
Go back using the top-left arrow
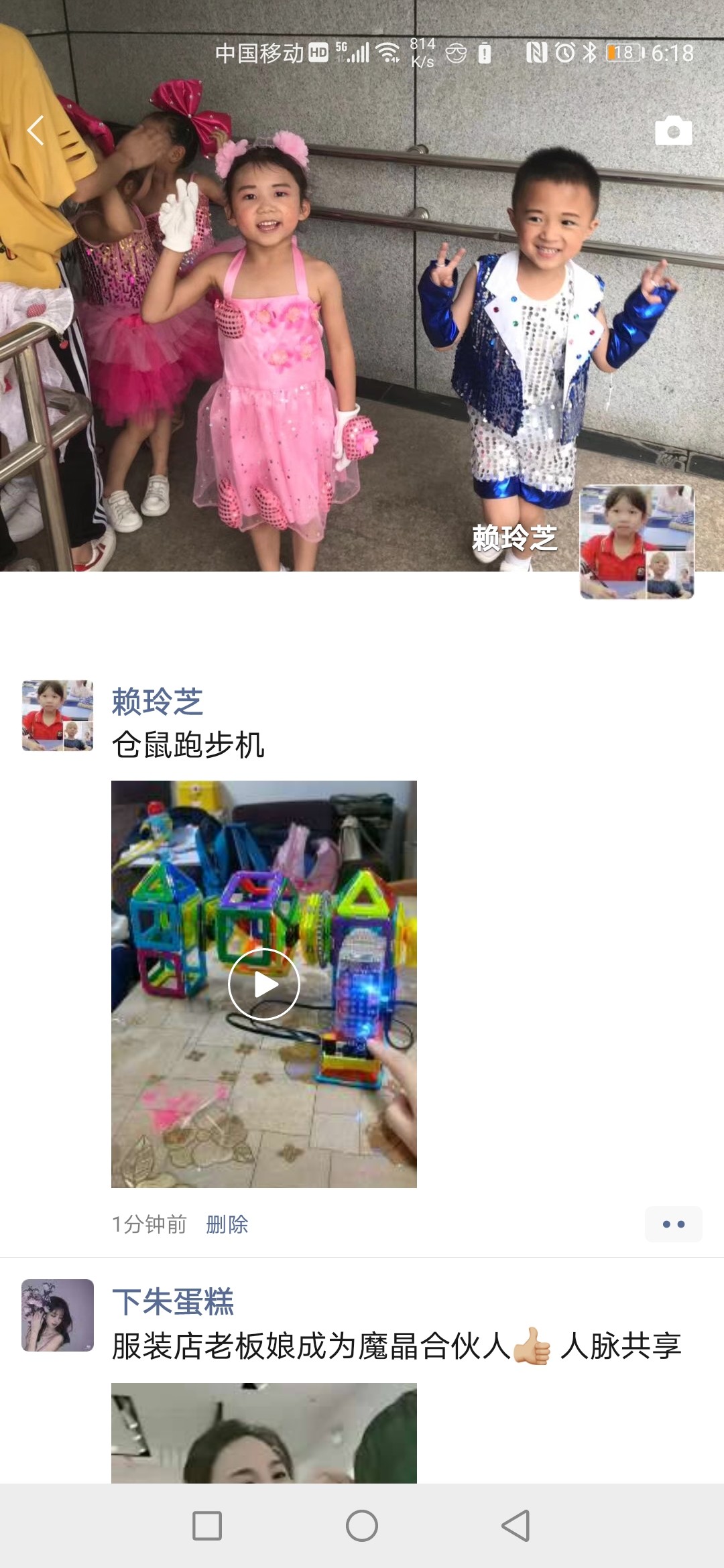click(36, 130)
